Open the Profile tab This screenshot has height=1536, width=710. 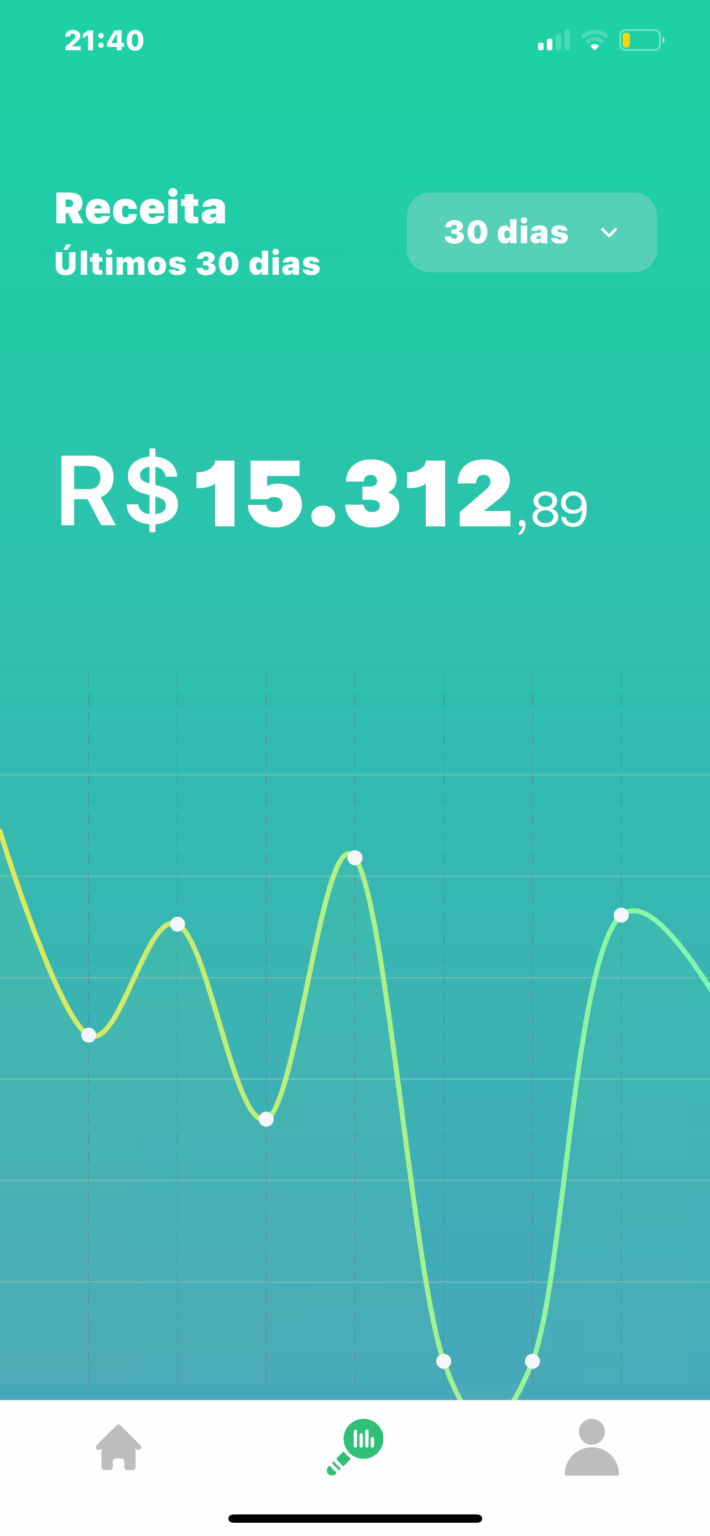click(591, 1447)
